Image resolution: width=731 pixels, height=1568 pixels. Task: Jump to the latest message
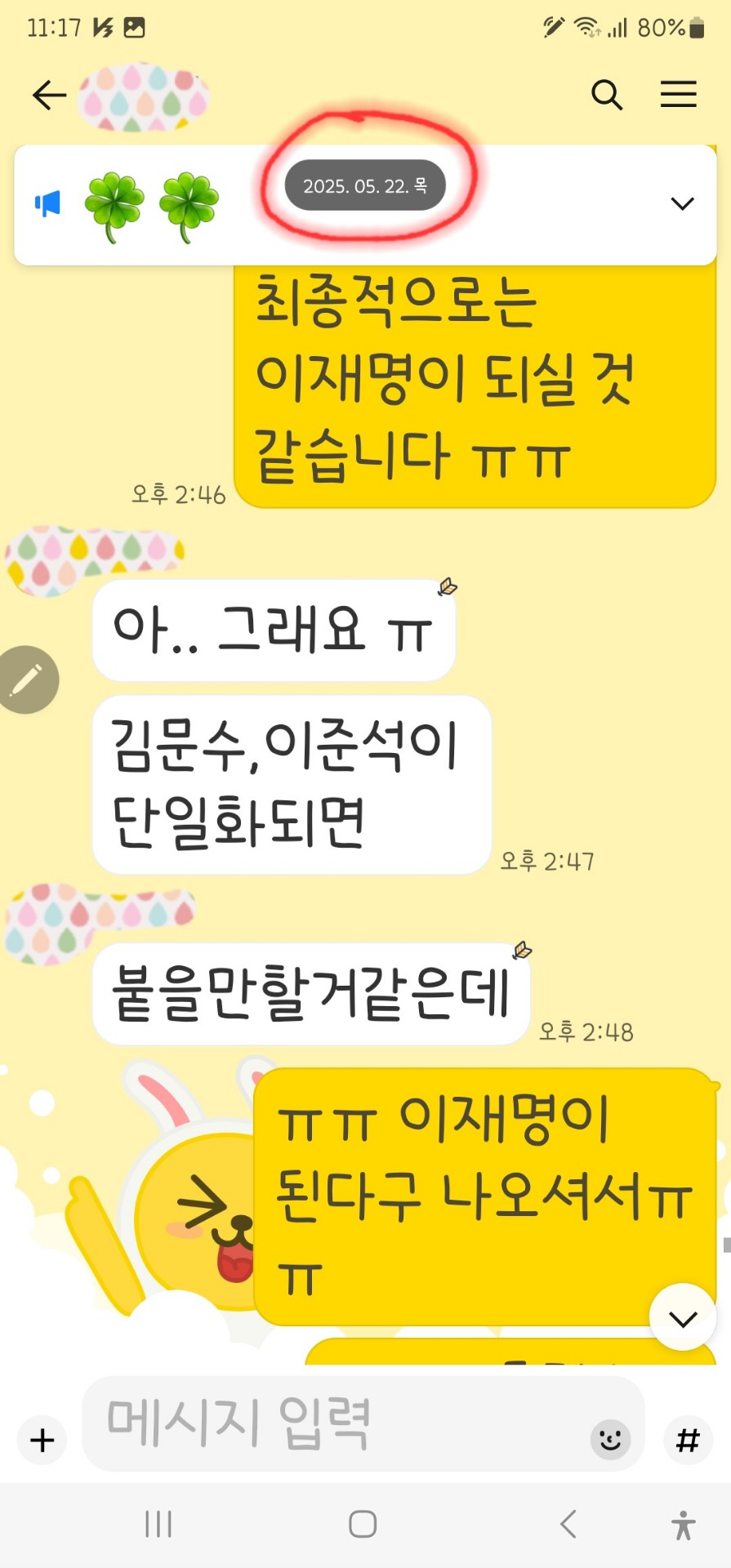(x=682, y=1317)
